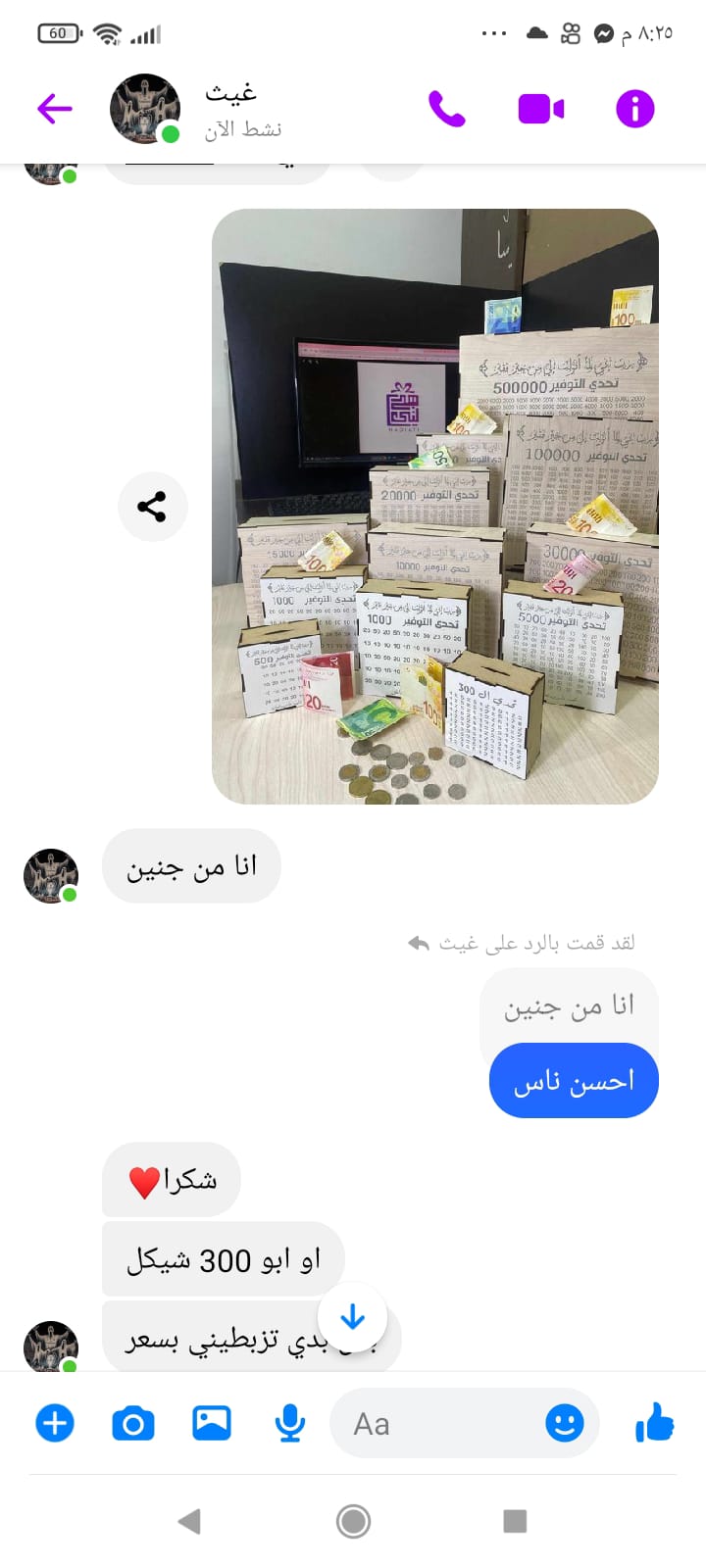Viewport: 706px width, 1568px height.
Task: Start a video call with غيث
Action: coord(540,109)
